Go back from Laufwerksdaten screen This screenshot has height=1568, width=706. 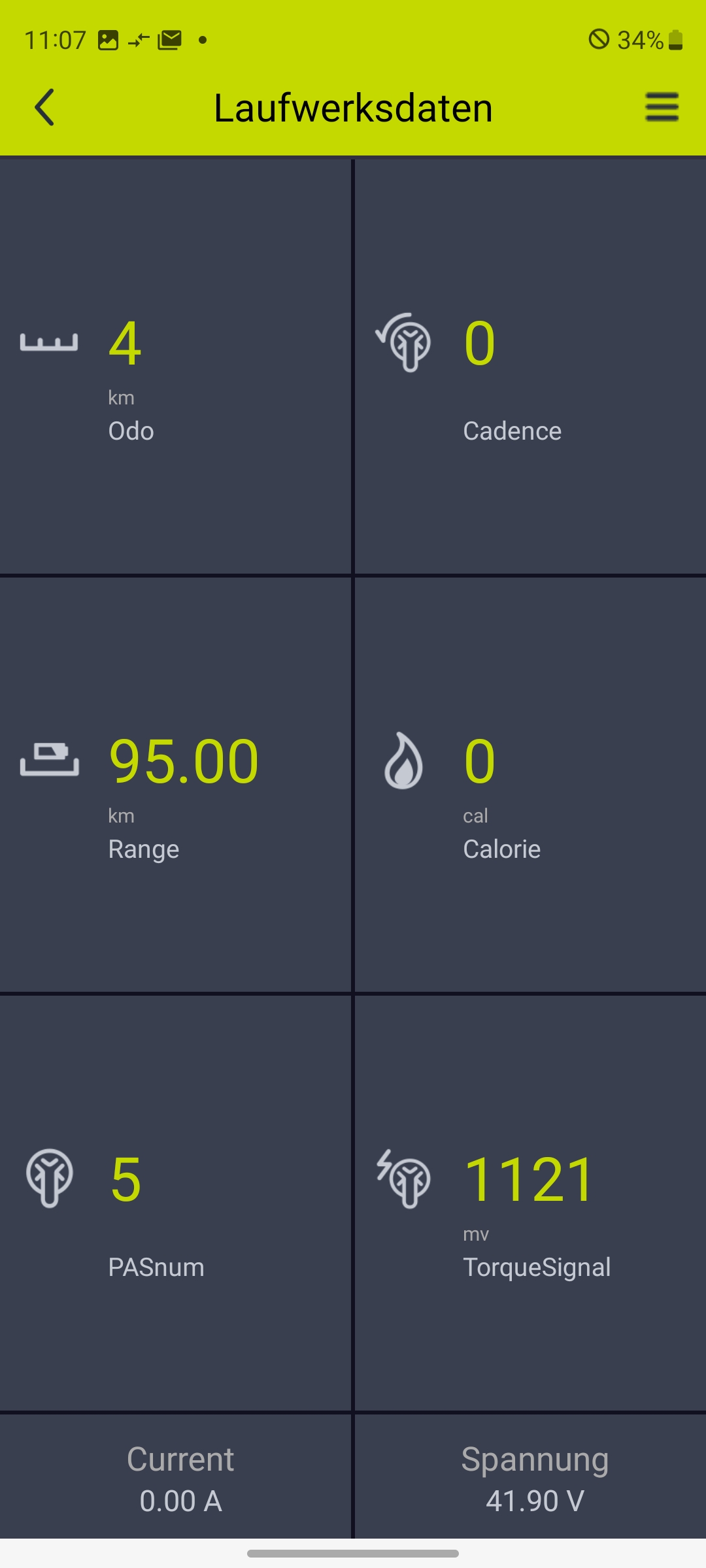[x=44, y=108]
